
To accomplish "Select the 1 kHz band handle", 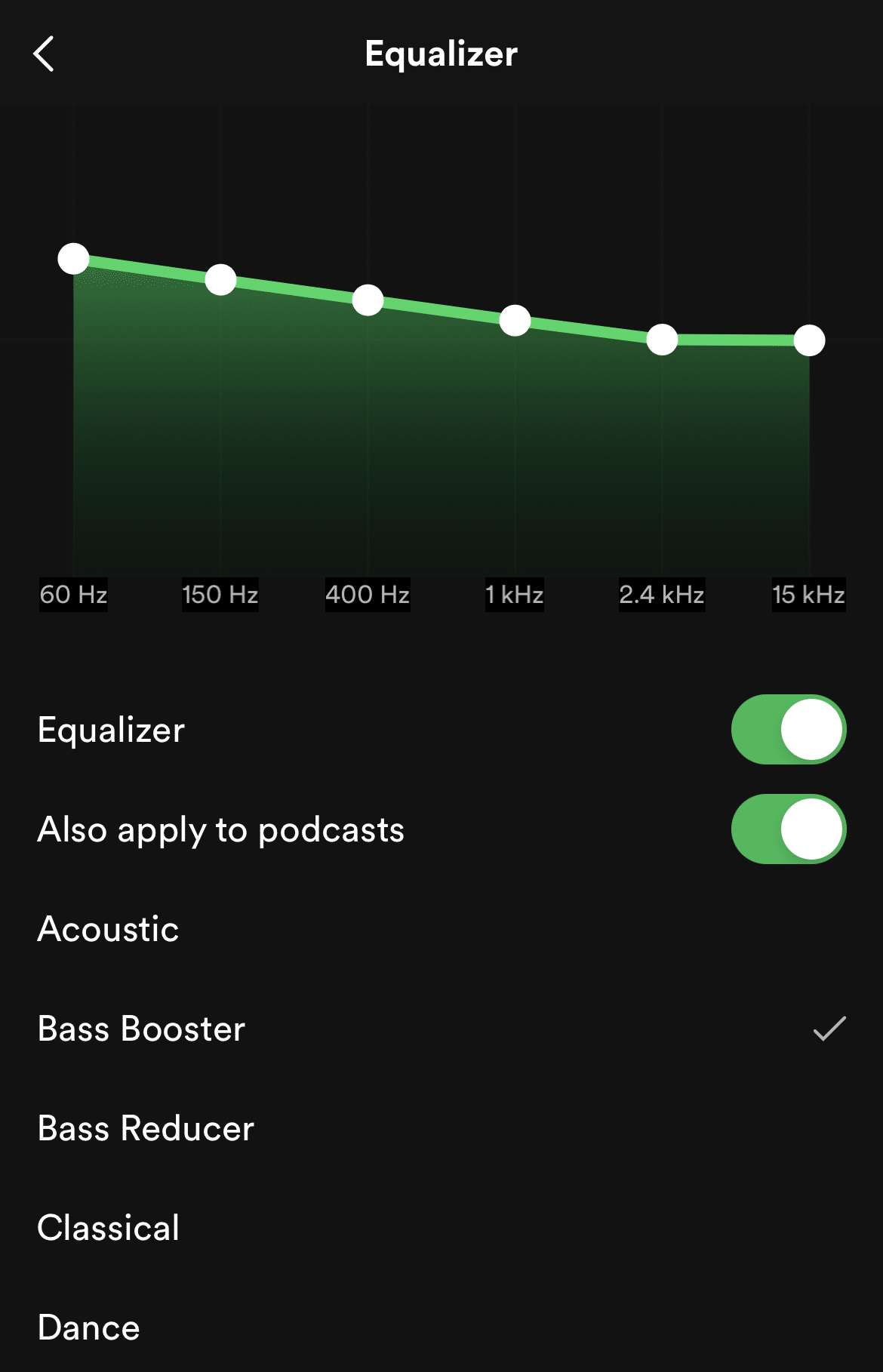I will [515, 320].
